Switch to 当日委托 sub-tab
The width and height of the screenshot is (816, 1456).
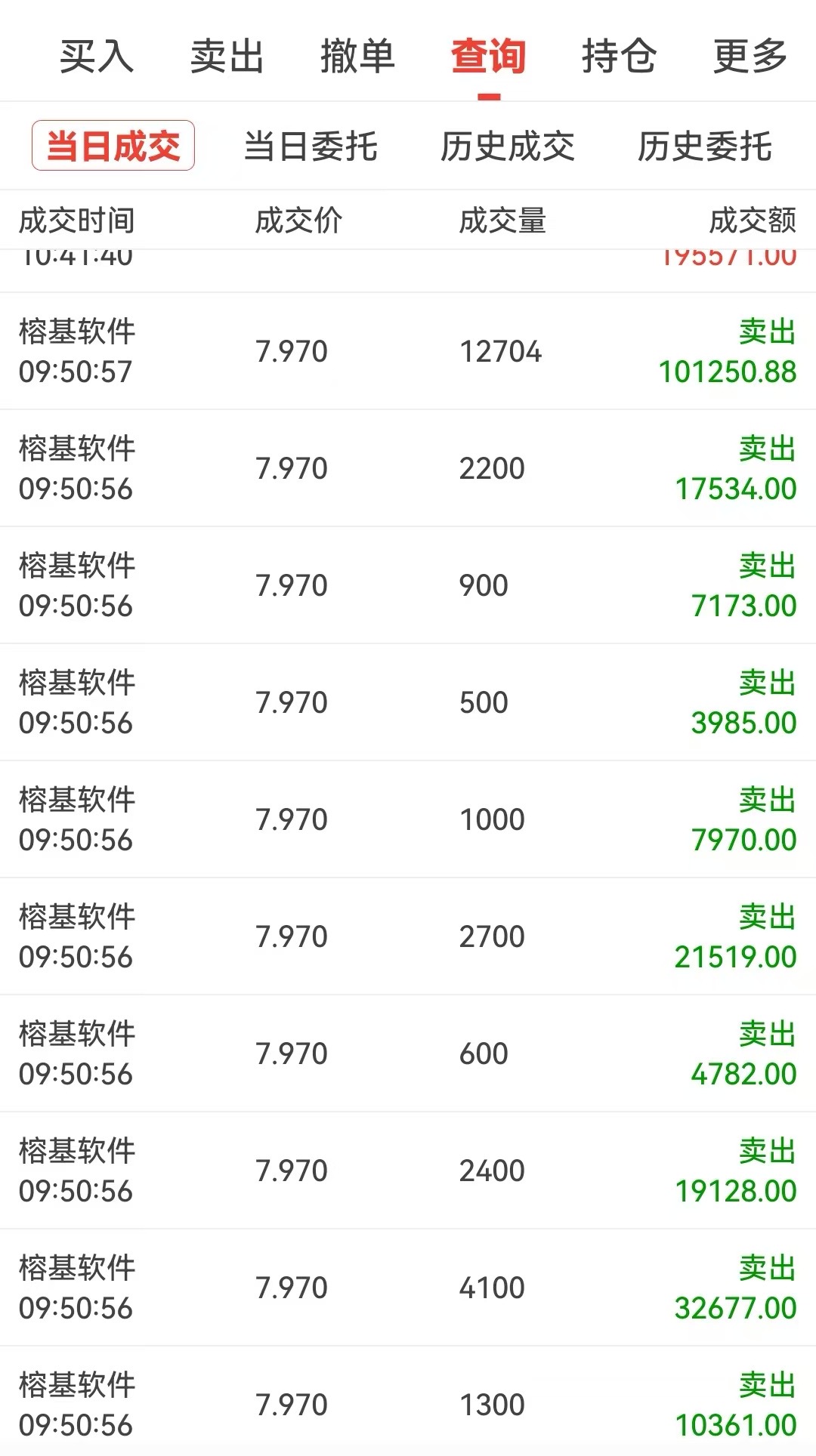311,146
